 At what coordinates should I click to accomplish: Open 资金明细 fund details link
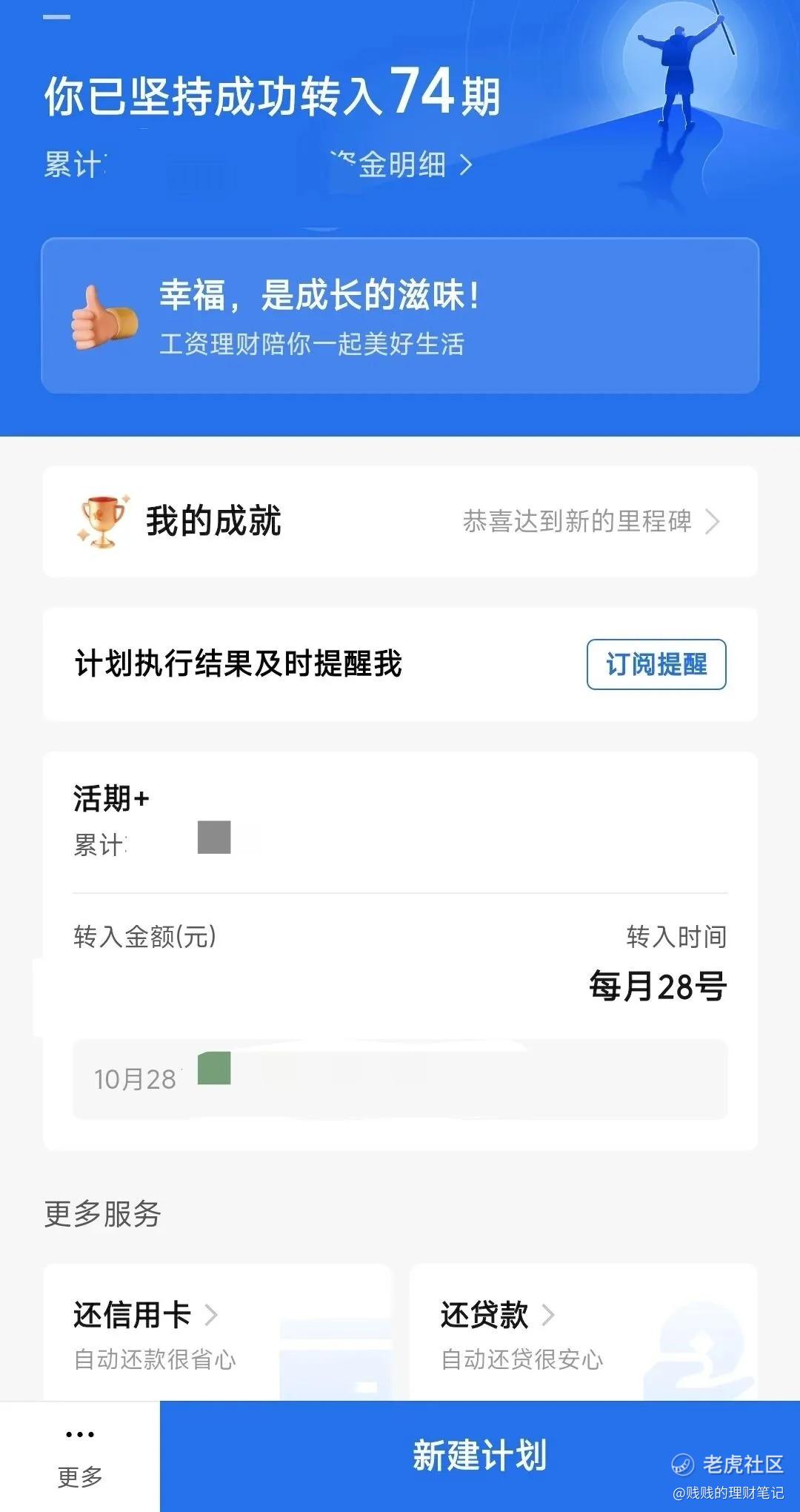click(x=404, y=165)
